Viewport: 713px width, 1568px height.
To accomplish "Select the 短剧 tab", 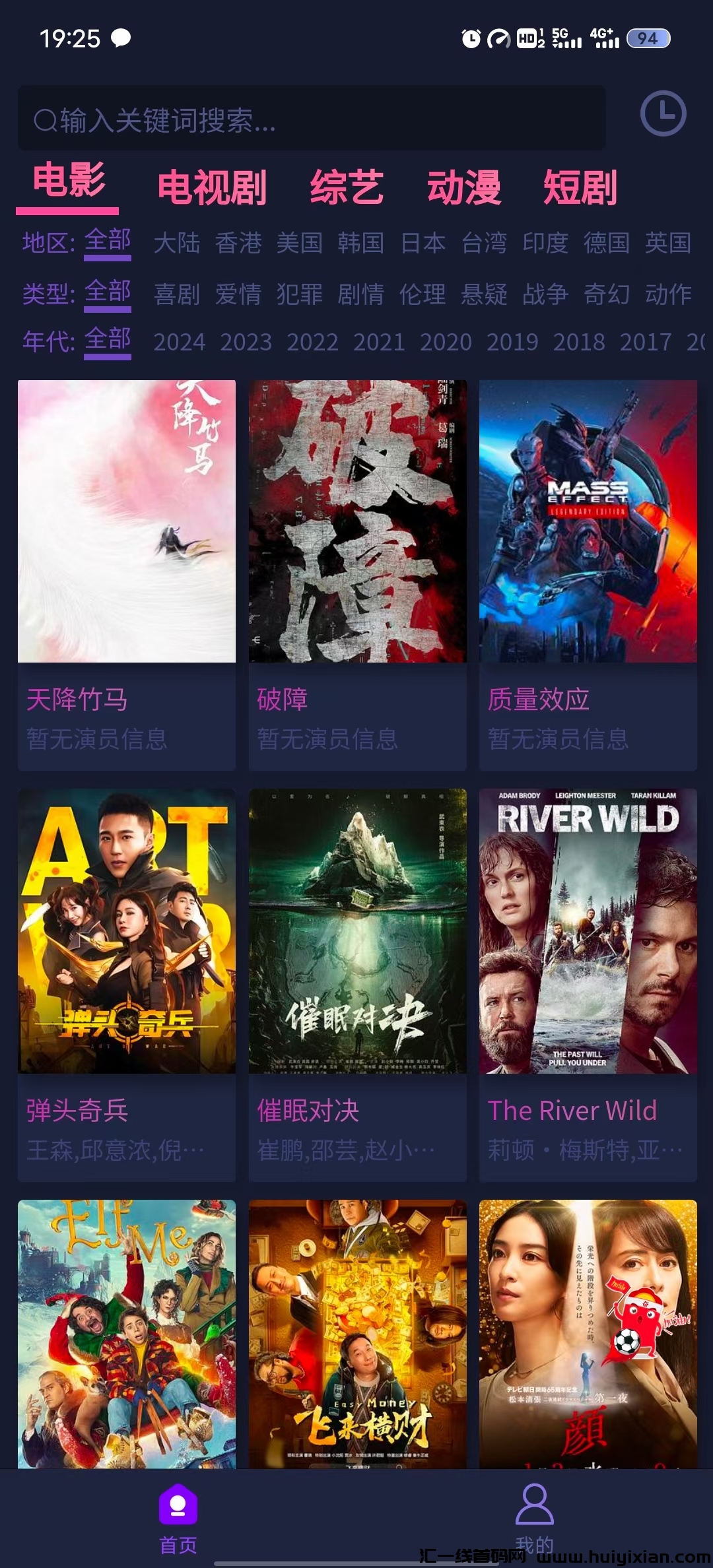I will (x=580, y=187).
